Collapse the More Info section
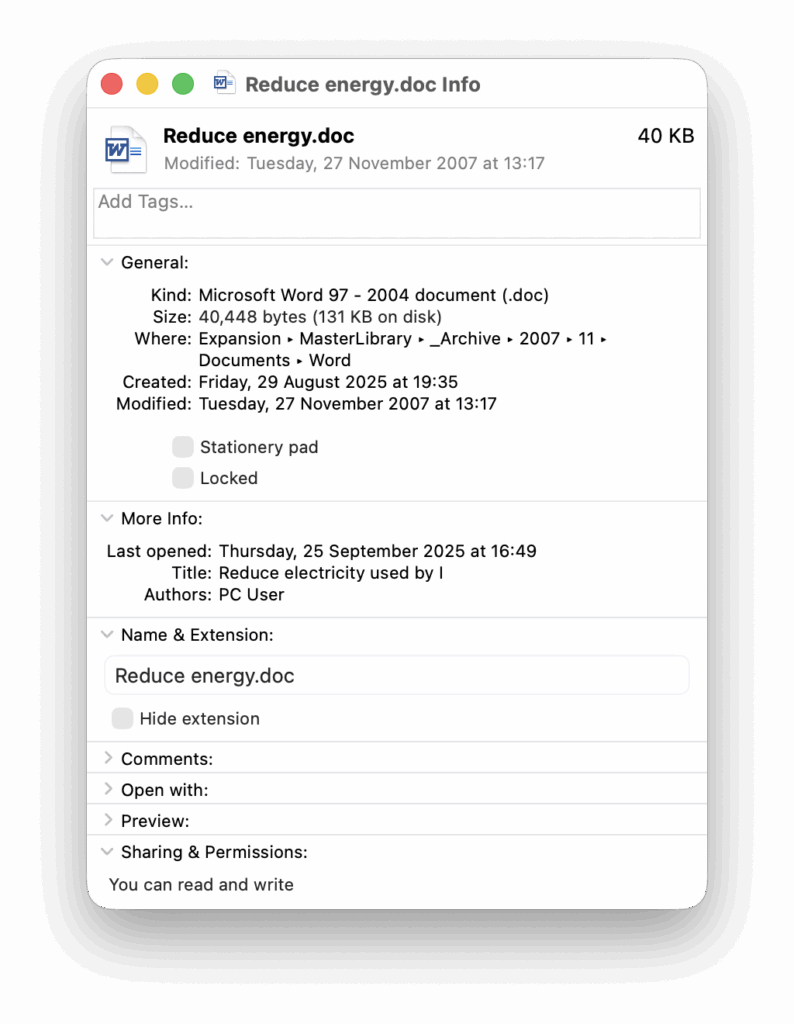Image resolution: width=794 pixels, height=1024 pixels. tap(107, 519)
